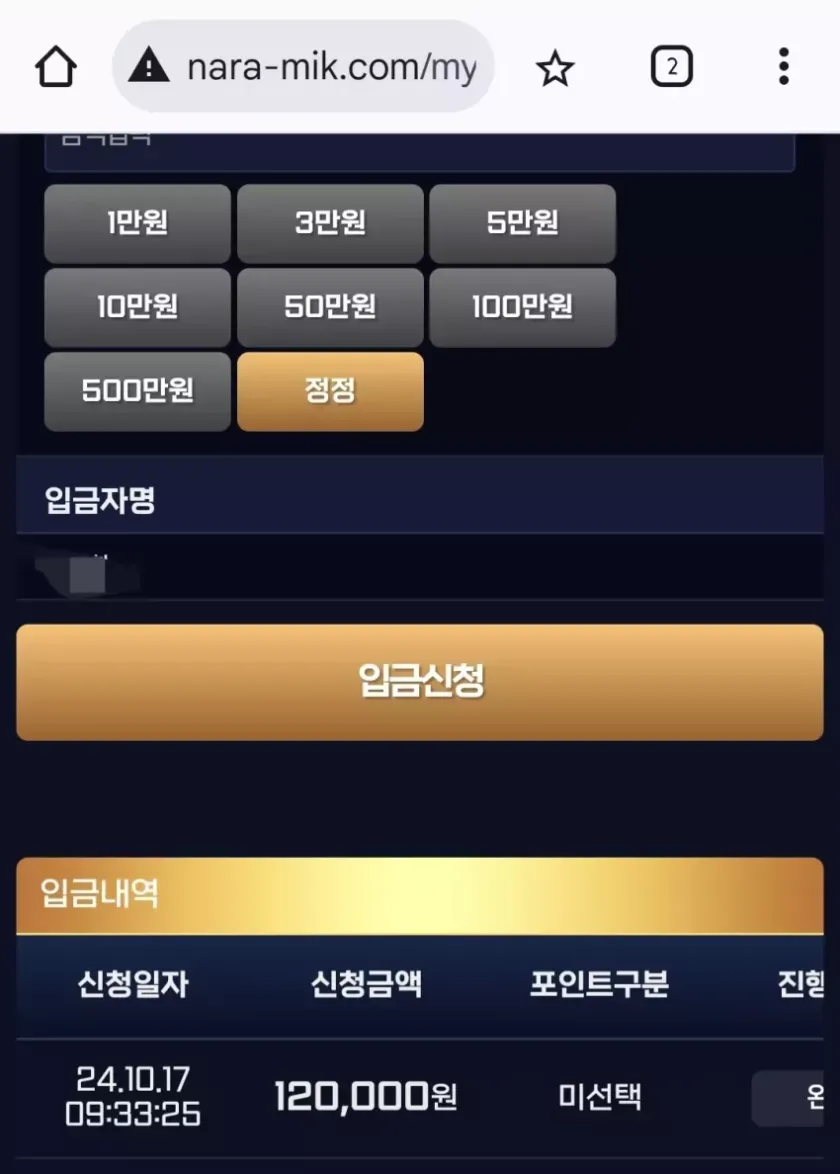
Task: Add 100만원 to the deposit amount
Action: 522,307
